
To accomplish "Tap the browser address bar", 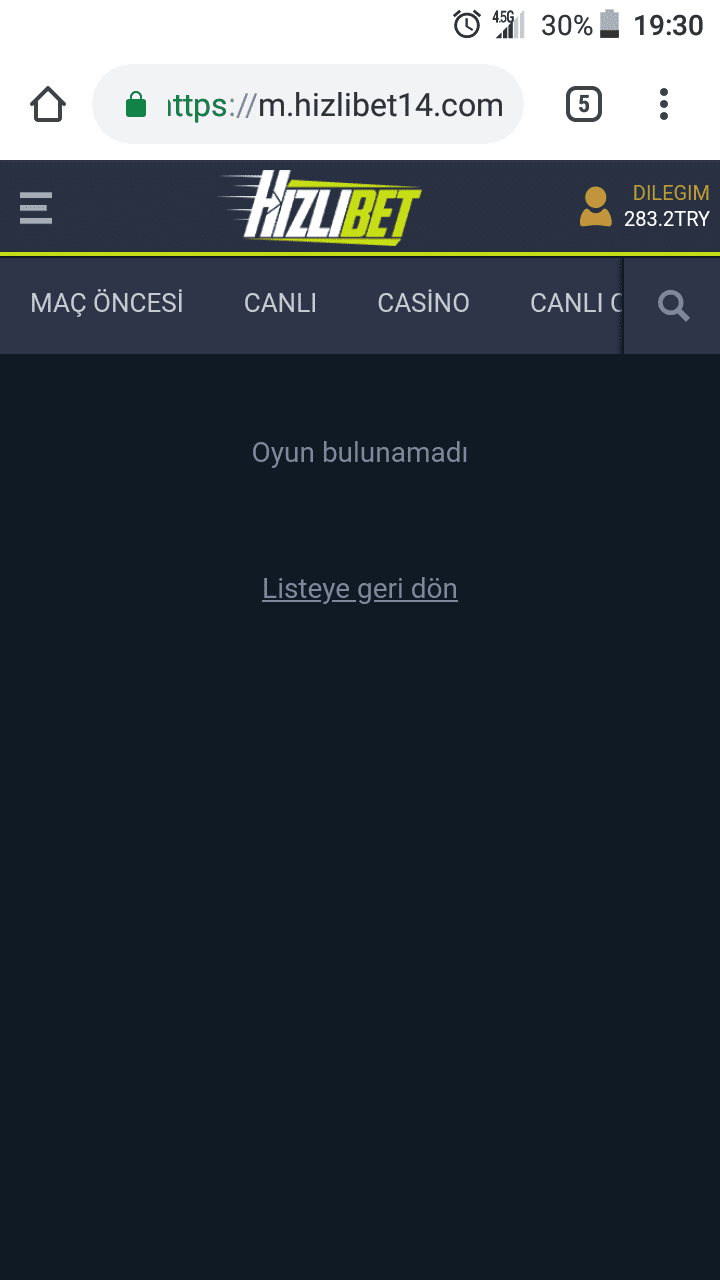I will click(x=308, y=104).
